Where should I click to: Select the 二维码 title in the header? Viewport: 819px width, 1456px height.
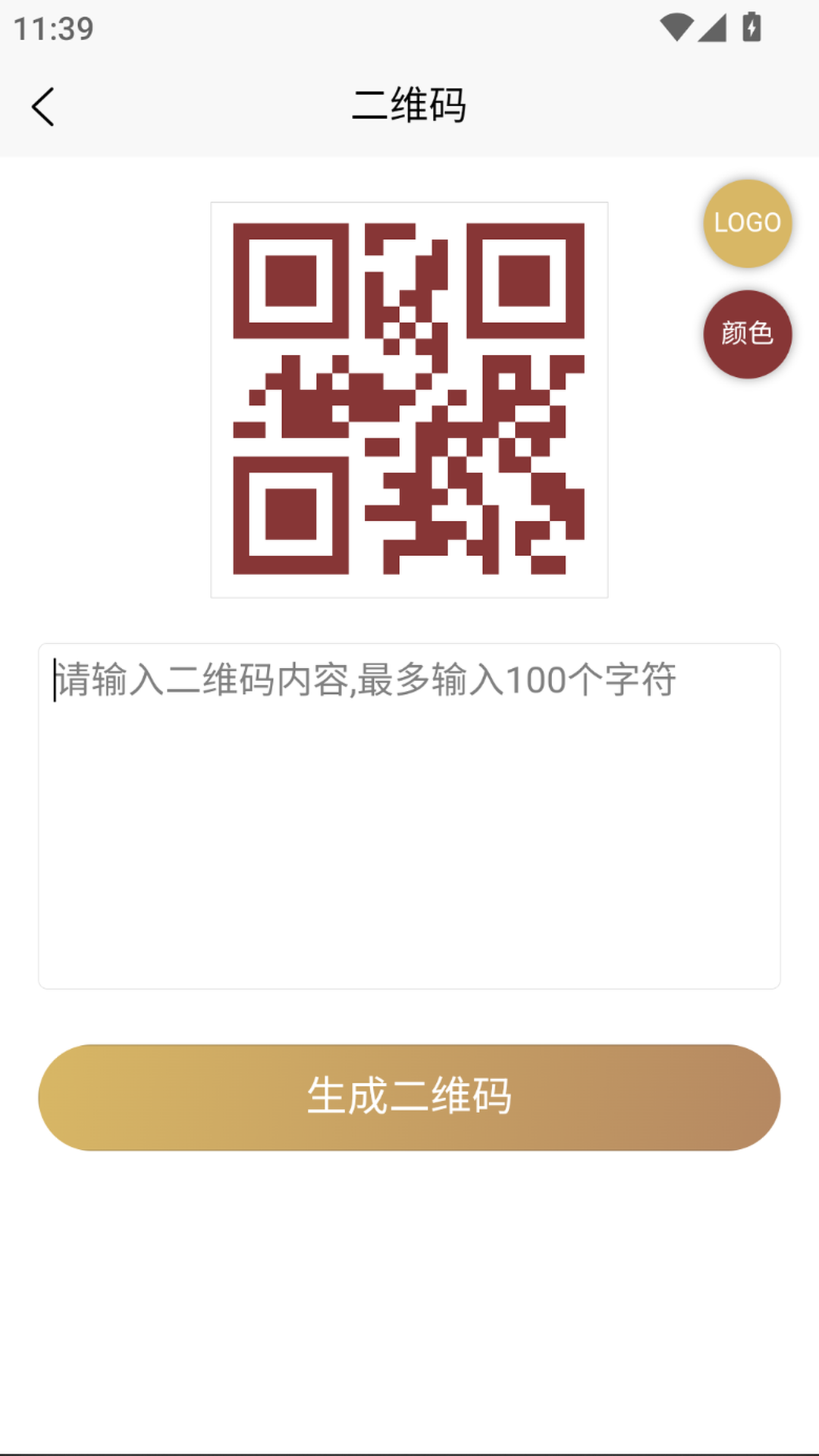[409, 106]
